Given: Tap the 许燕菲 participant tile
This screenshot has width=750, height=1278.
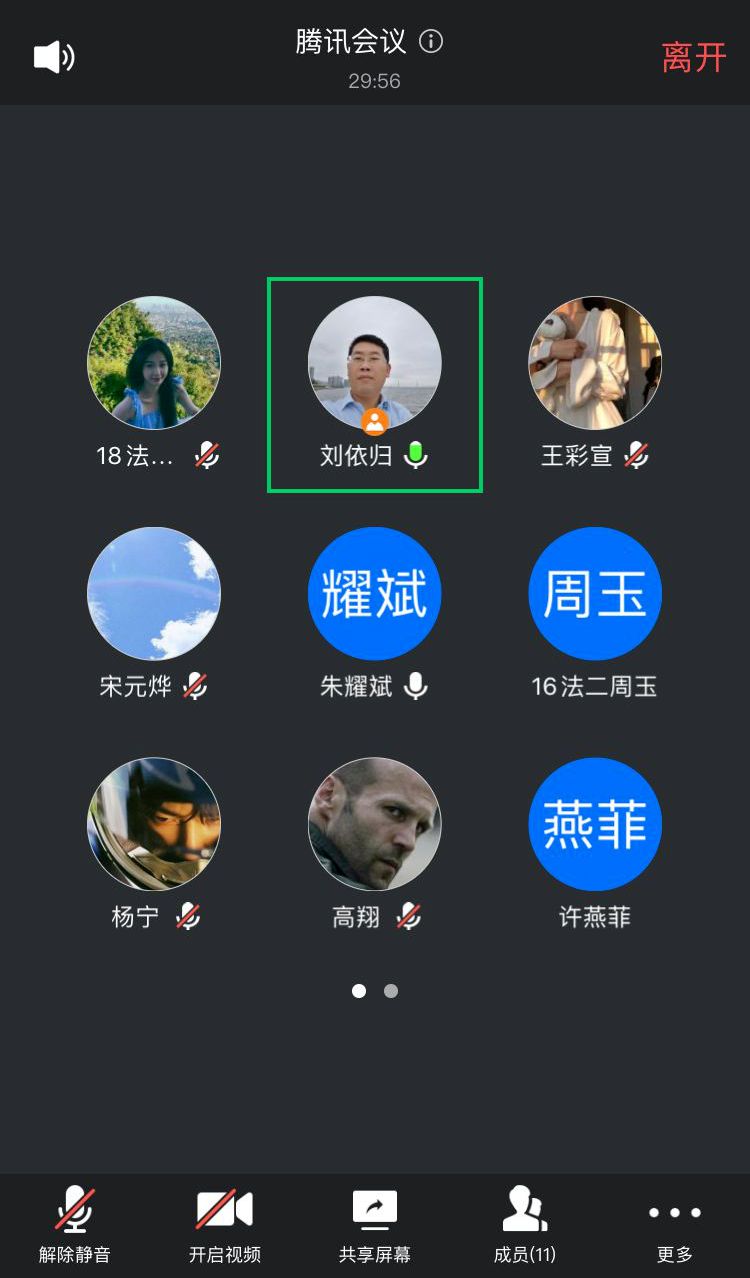Looking at the screenshot, I should pos(595,824).
